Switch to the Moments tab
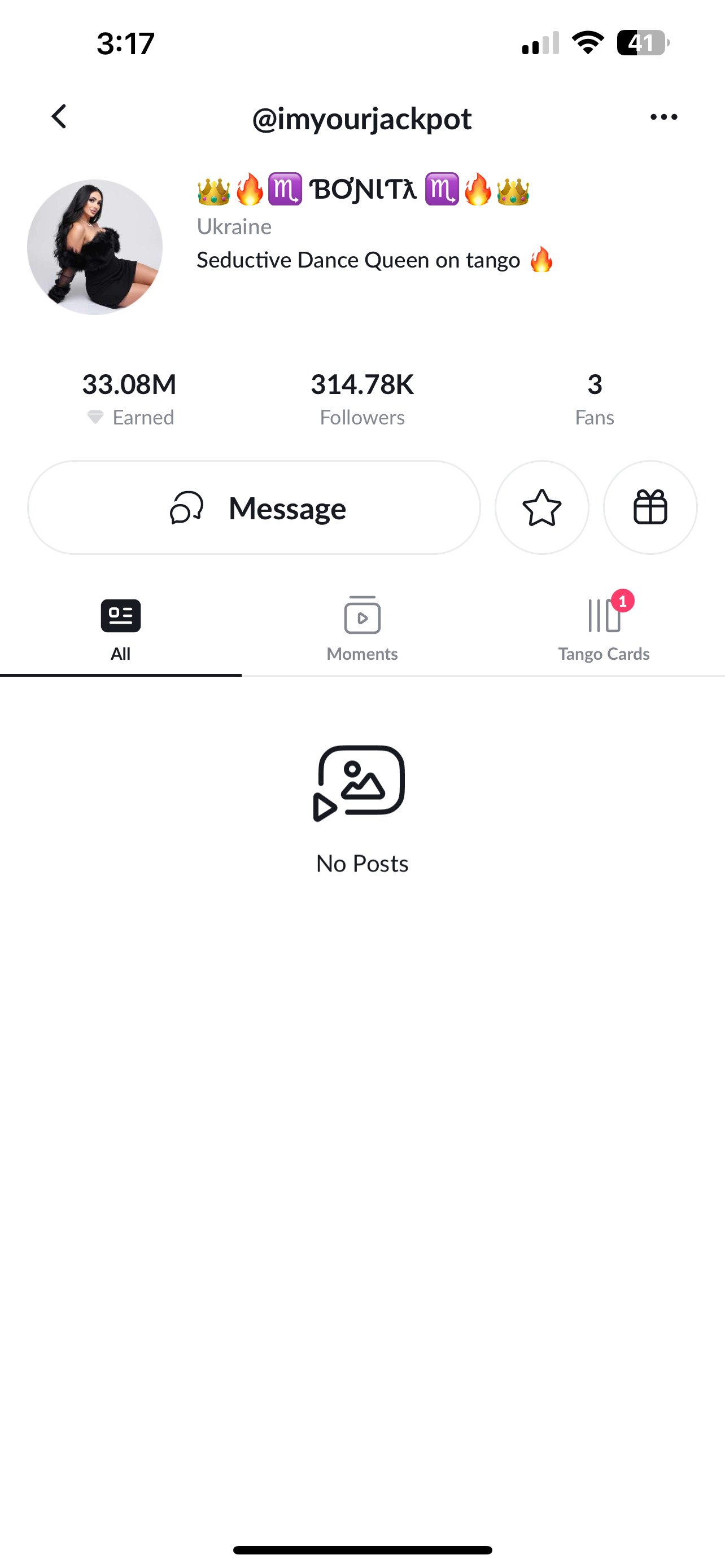This screenshot has height=1568, width=725. tap(362, 630)
